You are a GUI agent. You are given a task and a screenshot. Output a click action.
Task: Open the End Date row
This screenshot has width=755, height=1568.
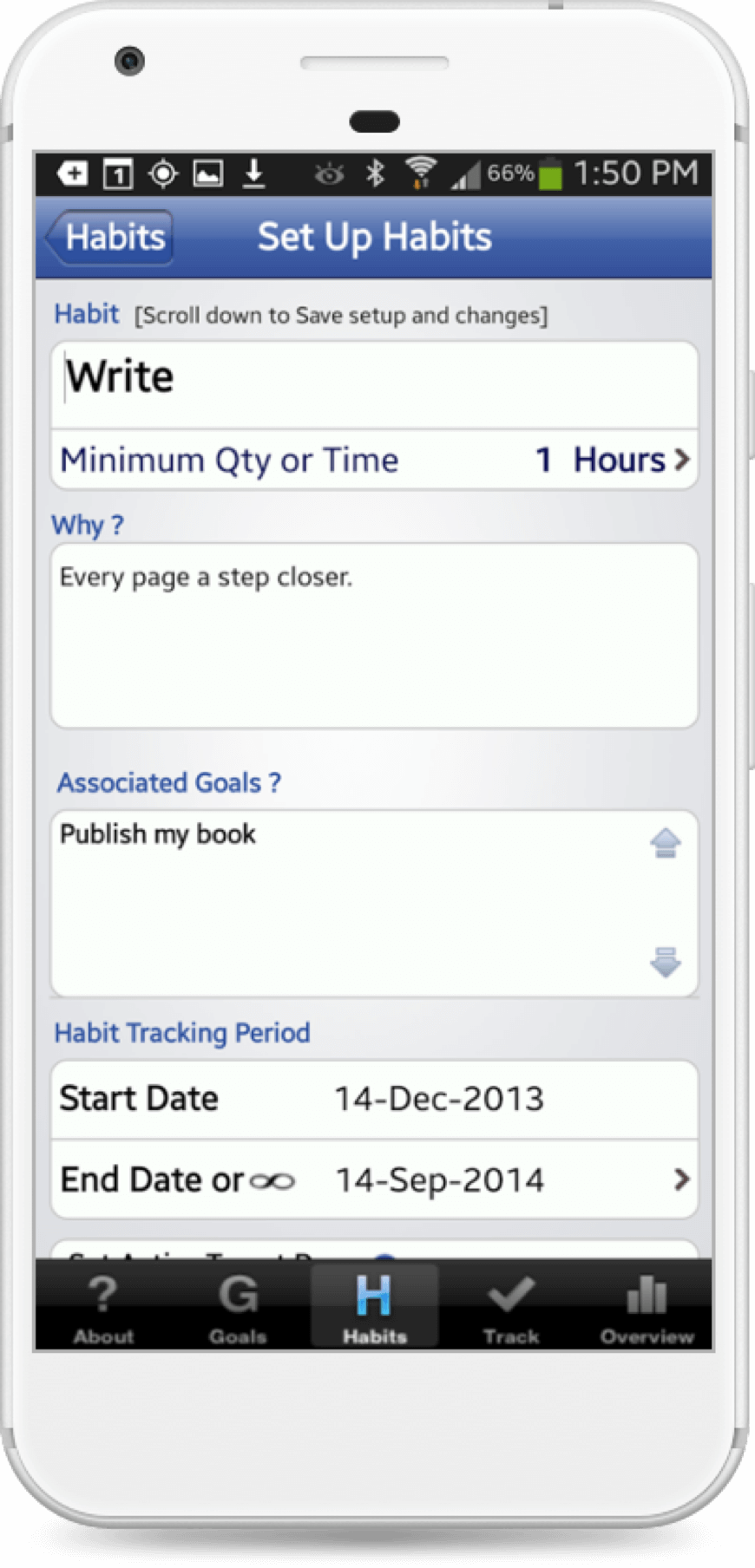(374, 1179)
